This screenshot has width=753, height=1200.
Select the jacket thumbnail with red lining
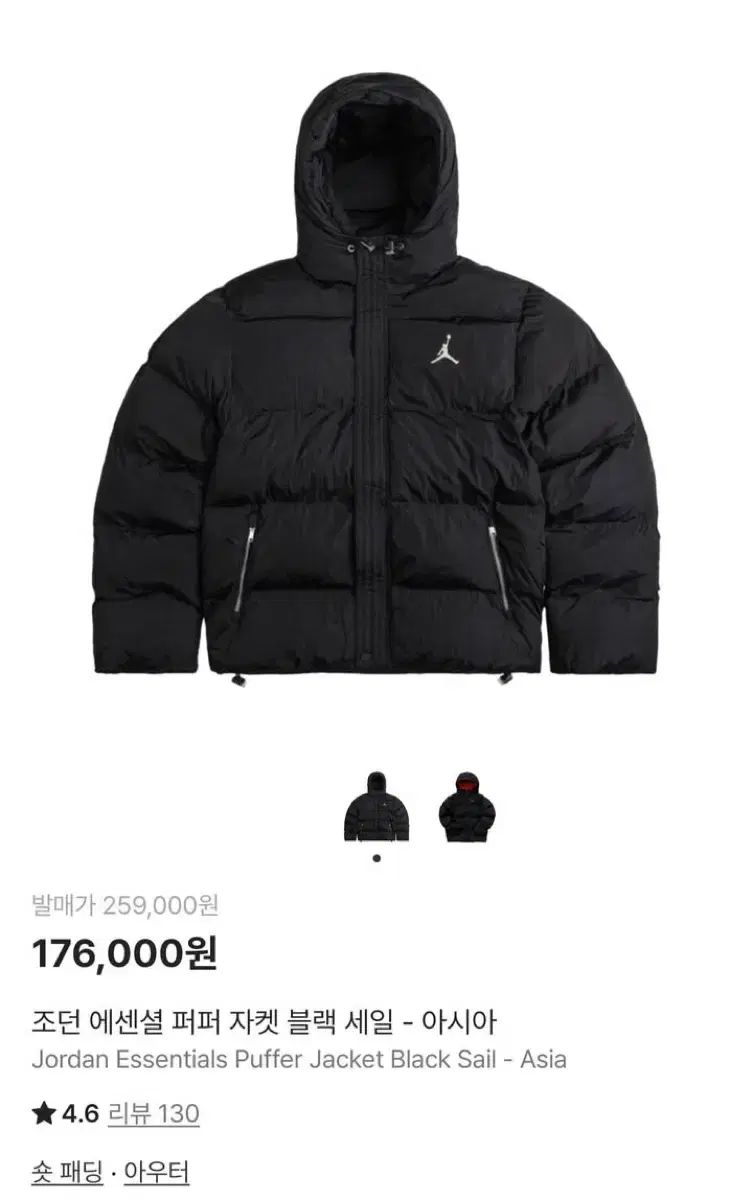466,807
